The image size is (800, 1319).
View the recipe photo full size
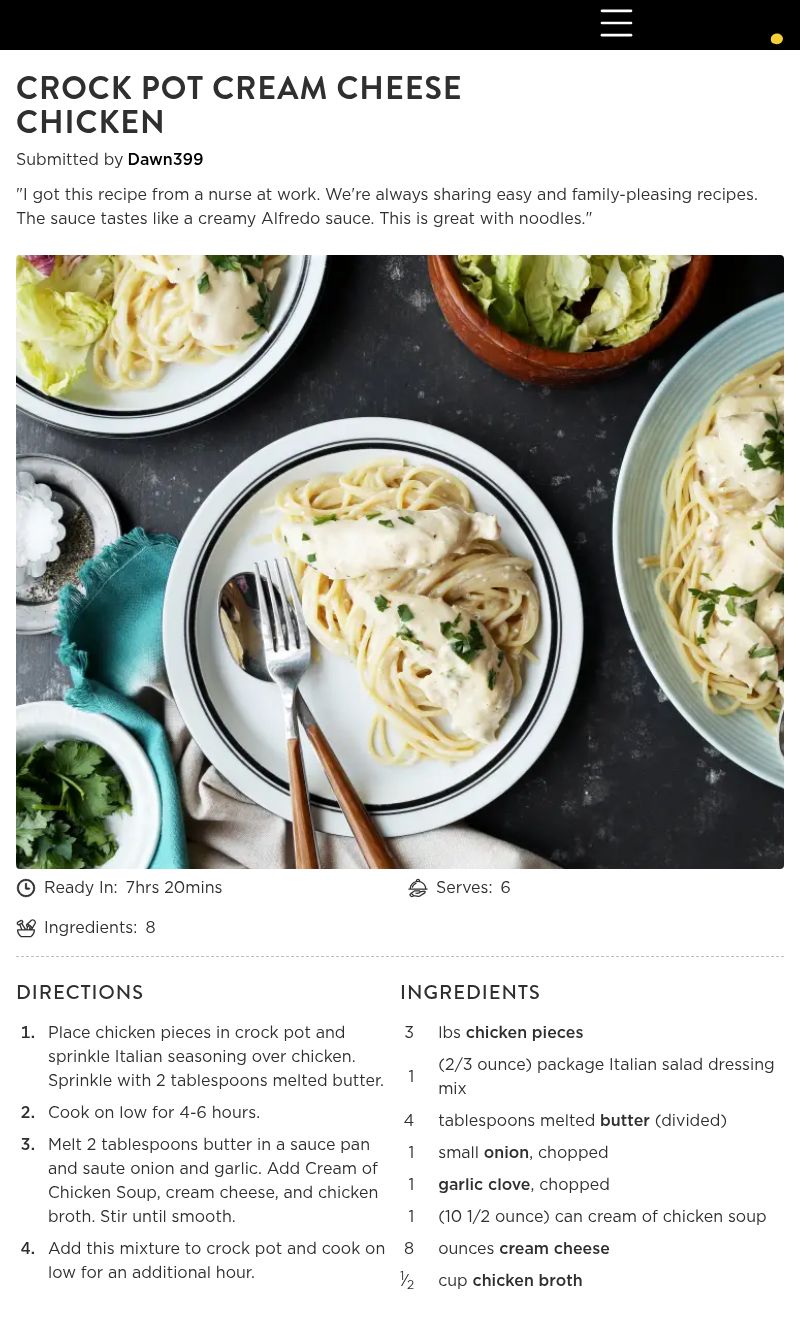pyautogui.click(x=400, y=561)
